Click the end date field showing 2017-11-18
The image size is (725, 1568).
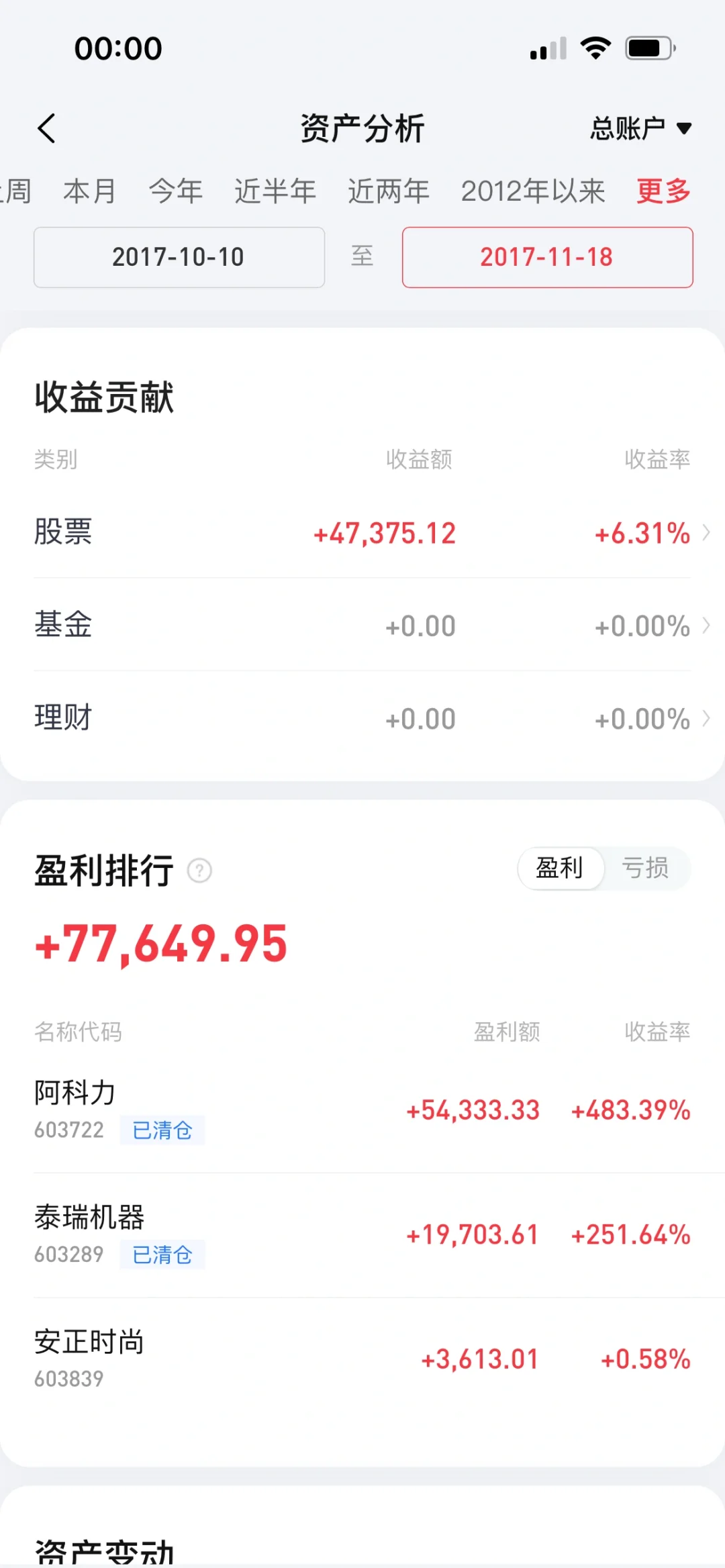point(547,257)
